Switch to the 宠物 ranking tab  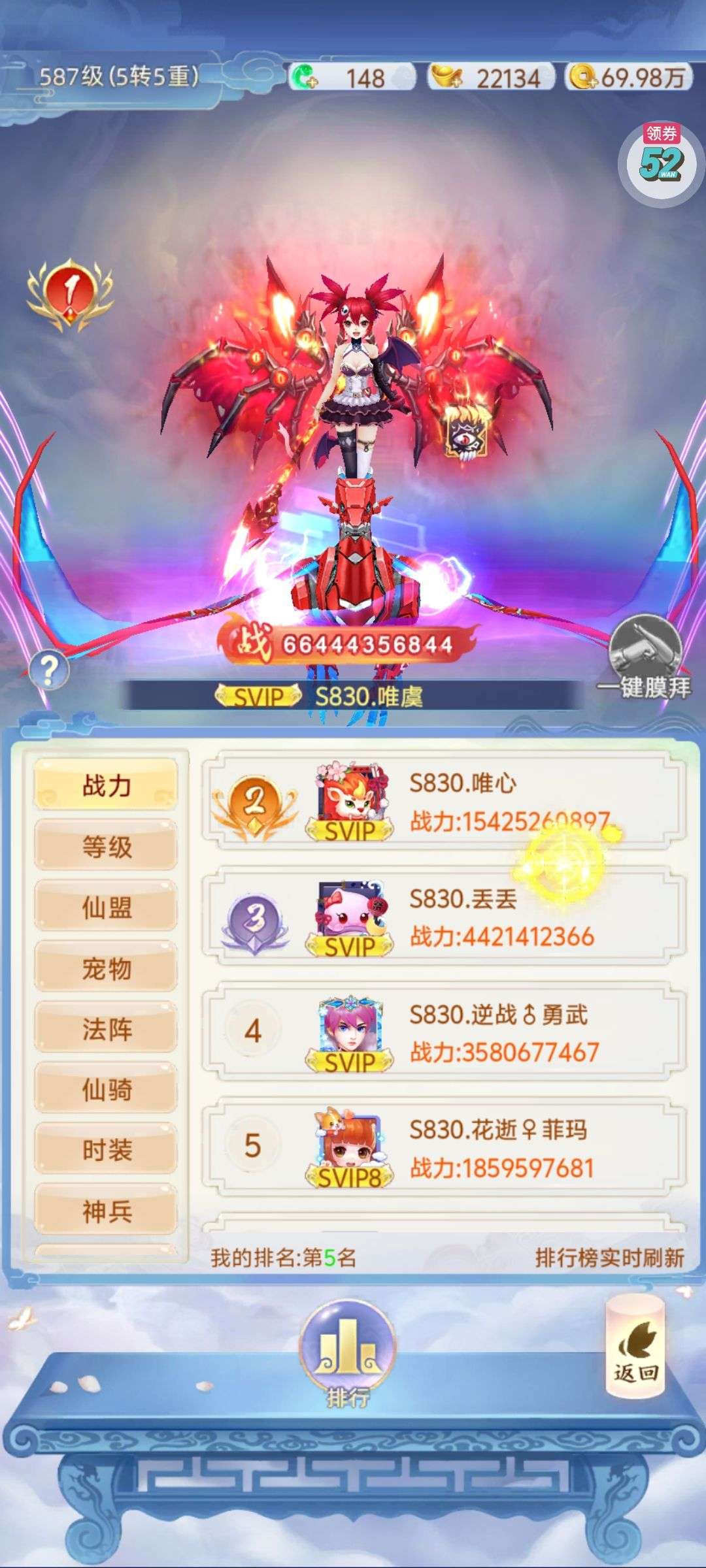(x=106, y=968)
